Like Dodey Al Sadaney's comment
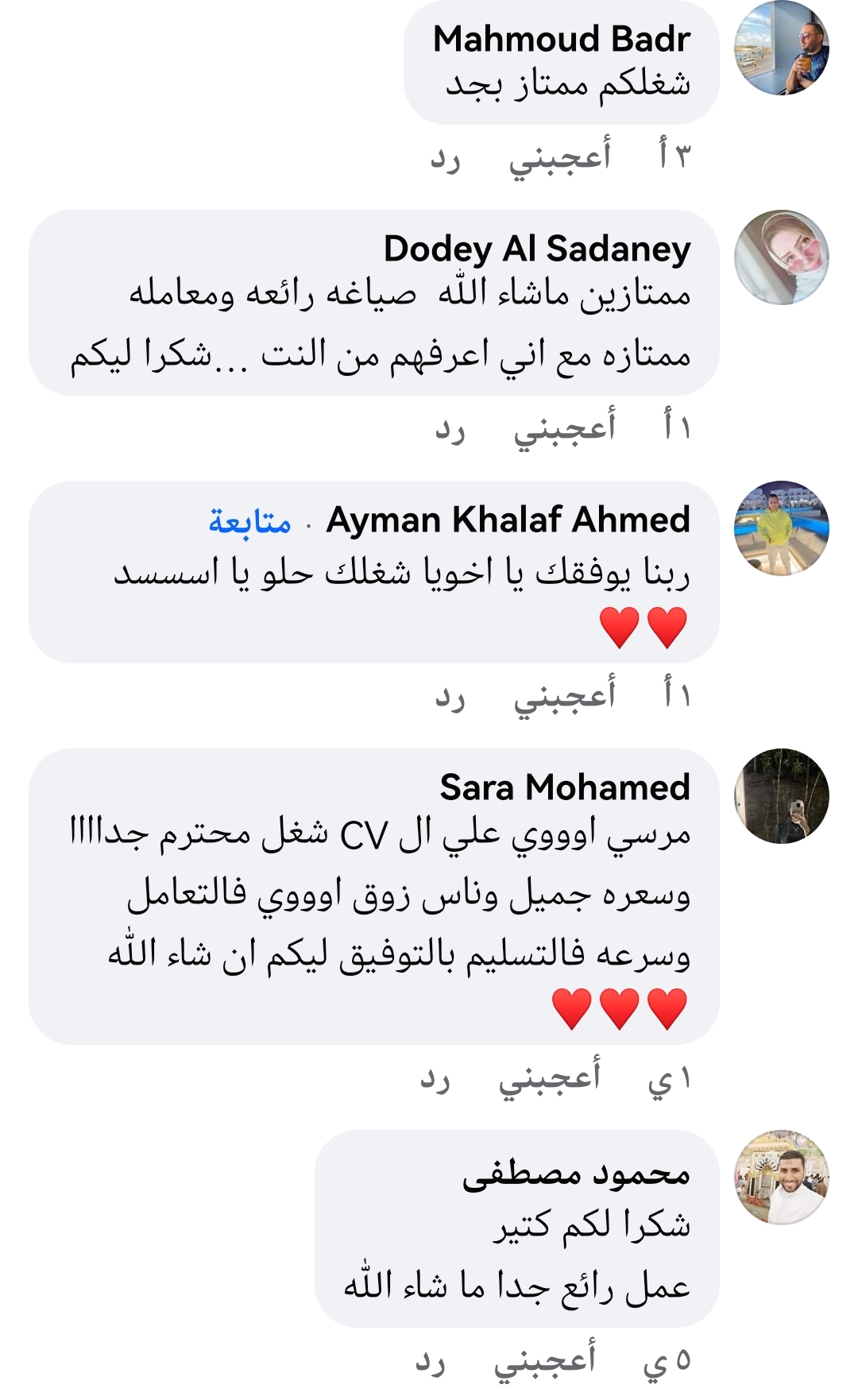 click(x=564, y=428)
